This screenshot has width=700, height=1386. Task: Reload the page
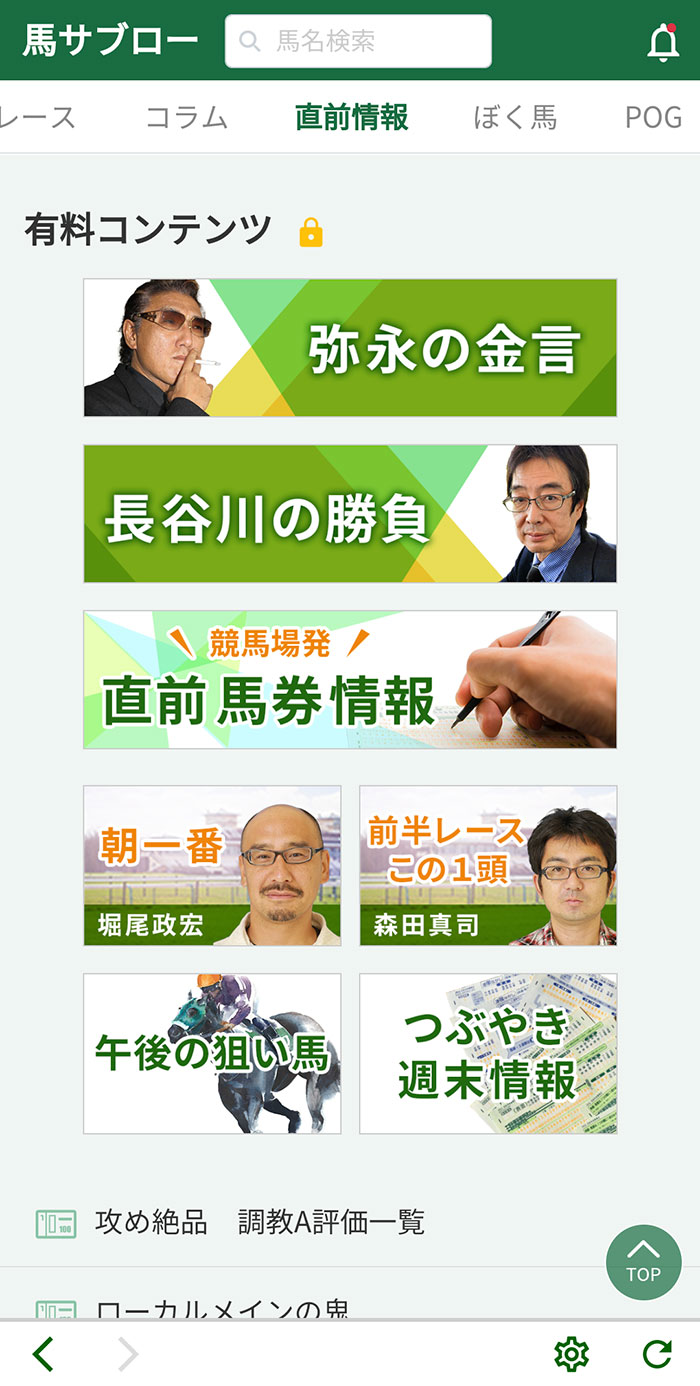(x=657, y=1354)
